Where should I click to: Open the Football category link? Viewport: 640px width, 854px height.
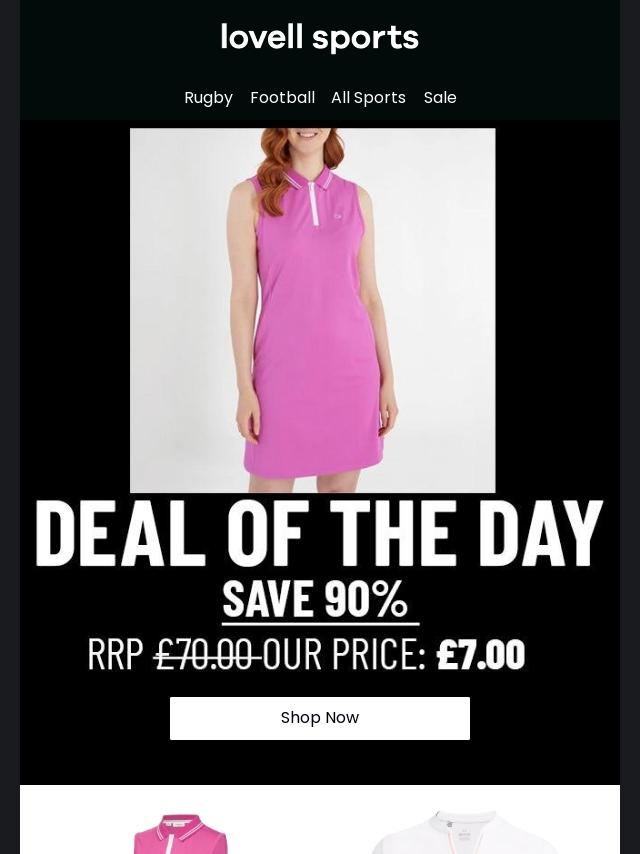click(x=282, y=97)
